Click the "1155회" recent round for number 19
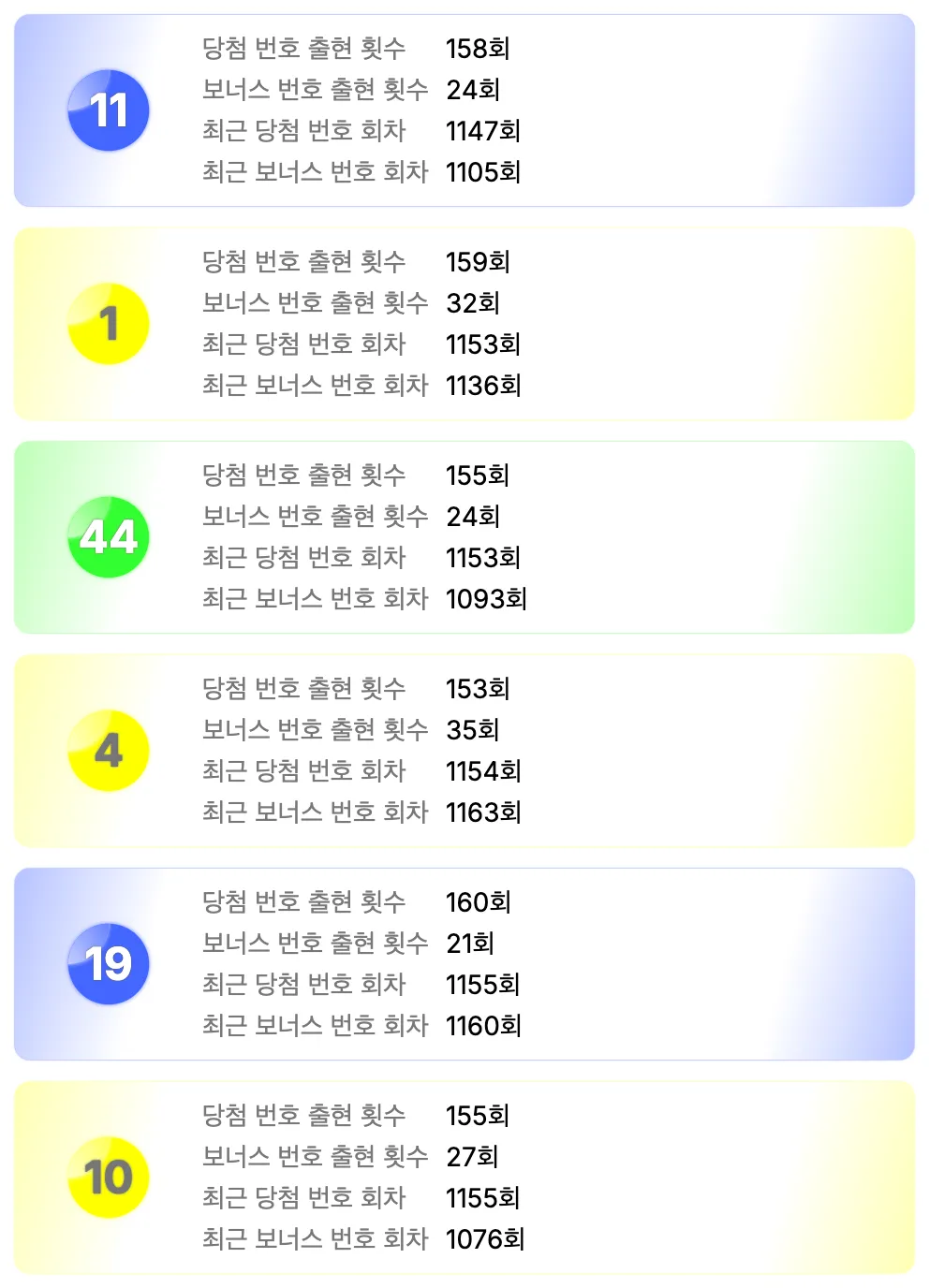Image resolution: width=929 pixels, height=1288 pixels. pyautogui.click(x=484, y=984)
